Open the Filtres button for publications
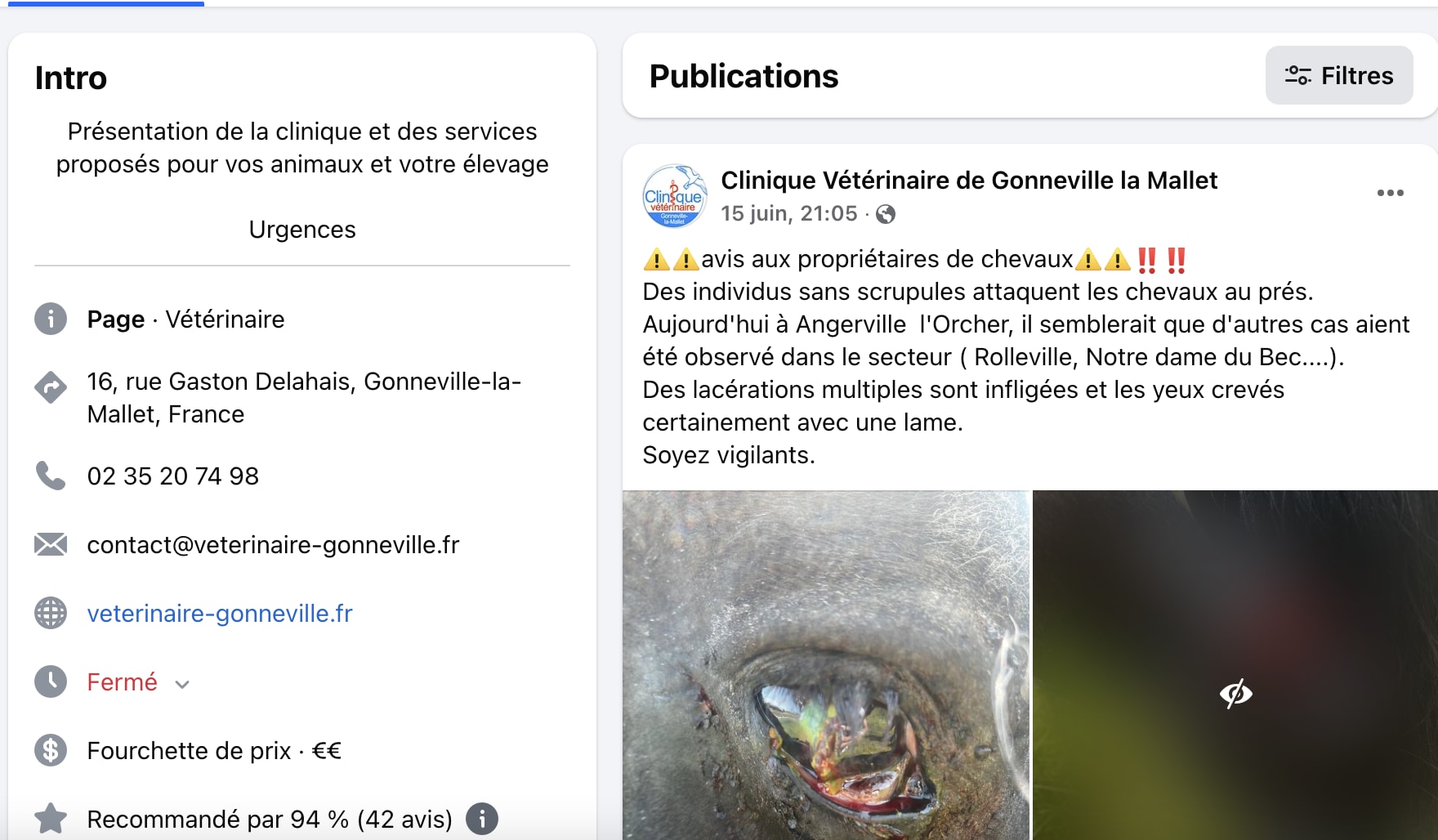The height and width of the screenshot is (840, 1438). (1338, 76)
